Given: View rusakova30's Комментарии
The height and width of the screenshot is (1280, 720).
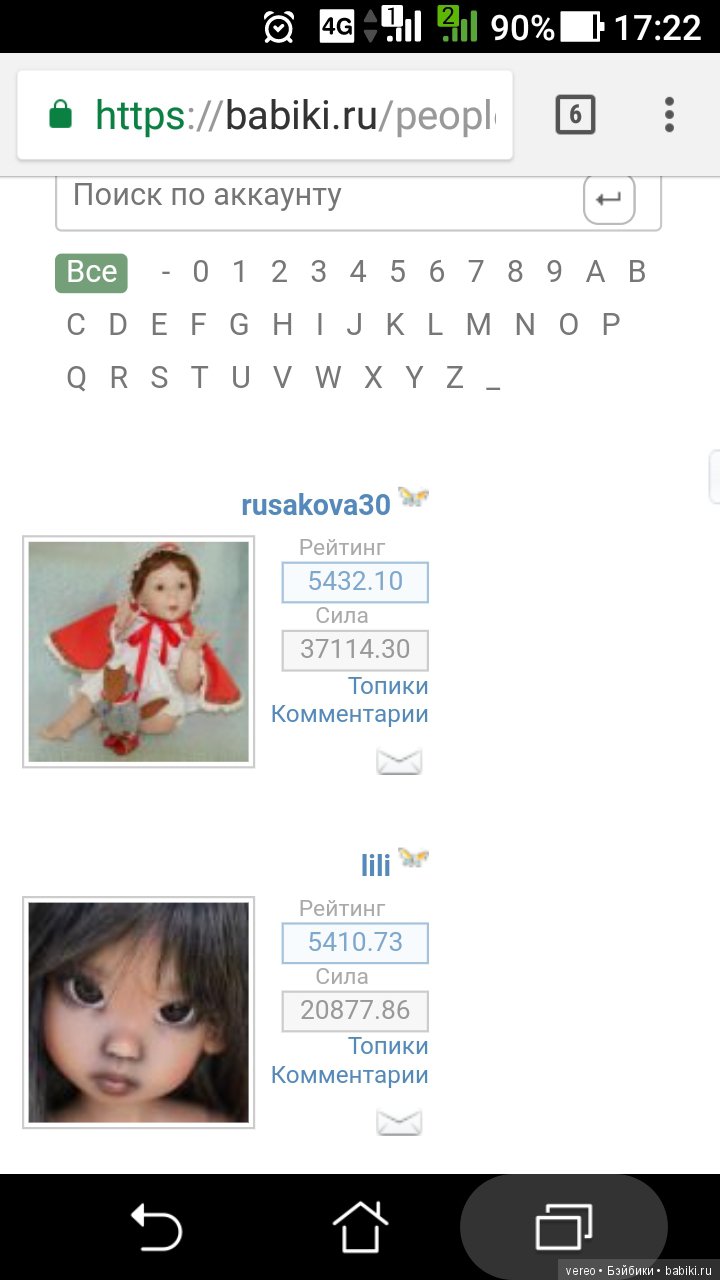Looking at the screenshot, I should click(x=350, y=714).
